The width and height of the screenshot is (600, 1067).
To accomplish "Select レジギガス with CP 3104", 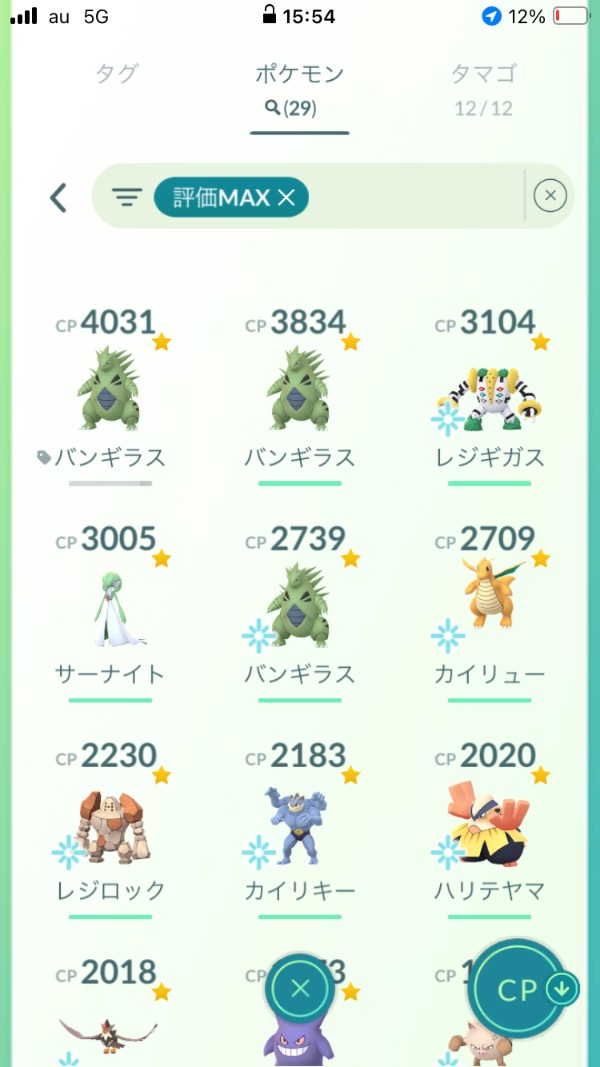I will pos(490,390).
